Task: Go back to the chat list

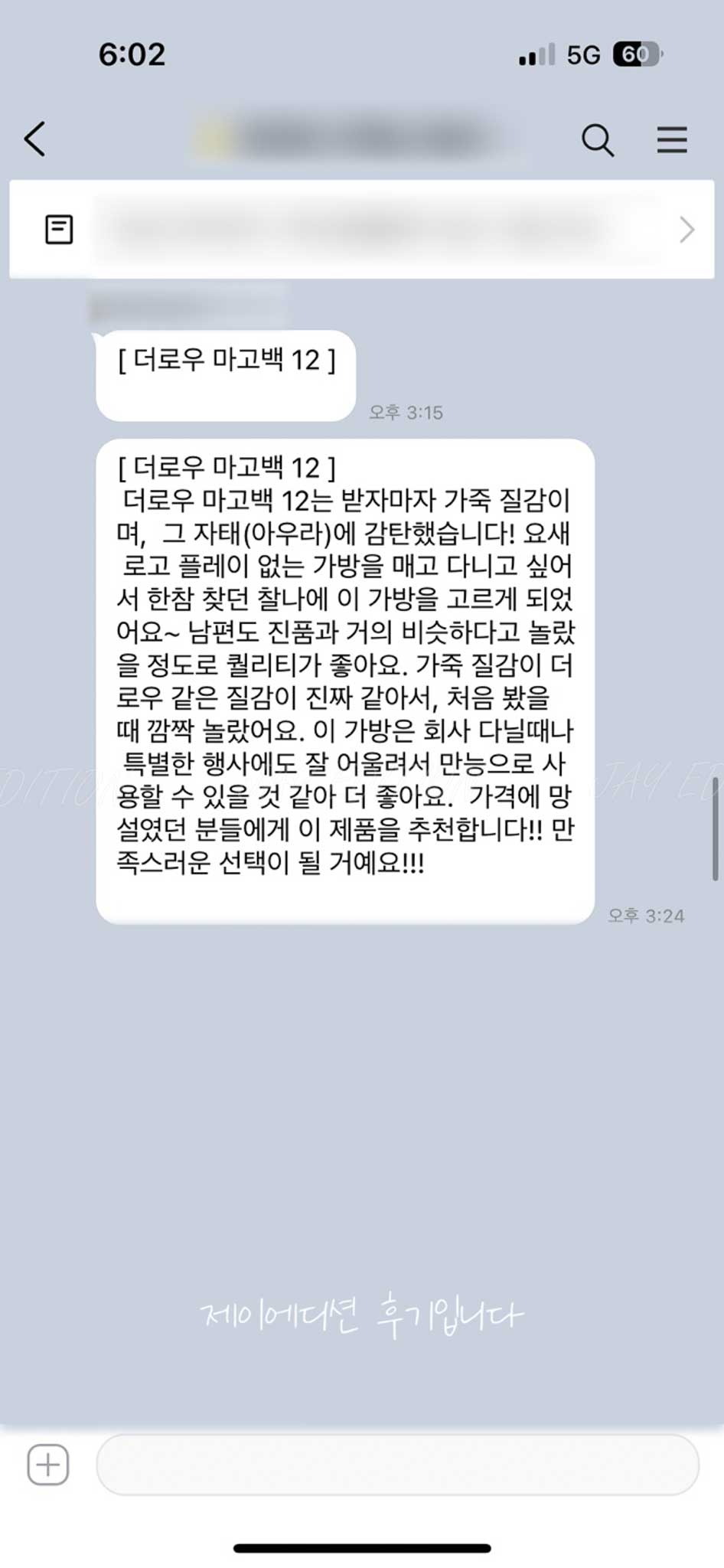Action: tap(35, 139)
